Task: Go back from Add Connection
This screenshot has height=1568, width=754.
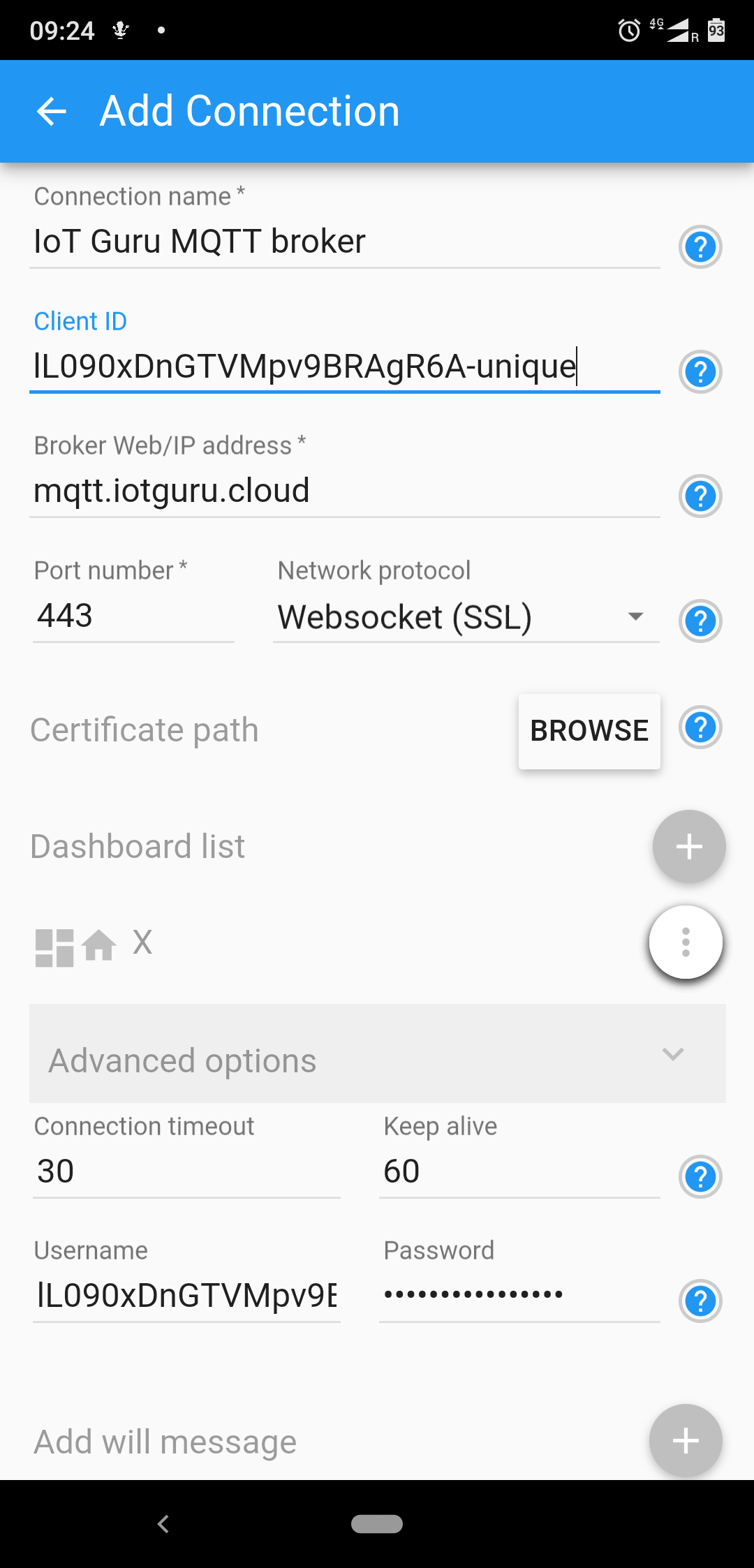Action: coord(52,111)
